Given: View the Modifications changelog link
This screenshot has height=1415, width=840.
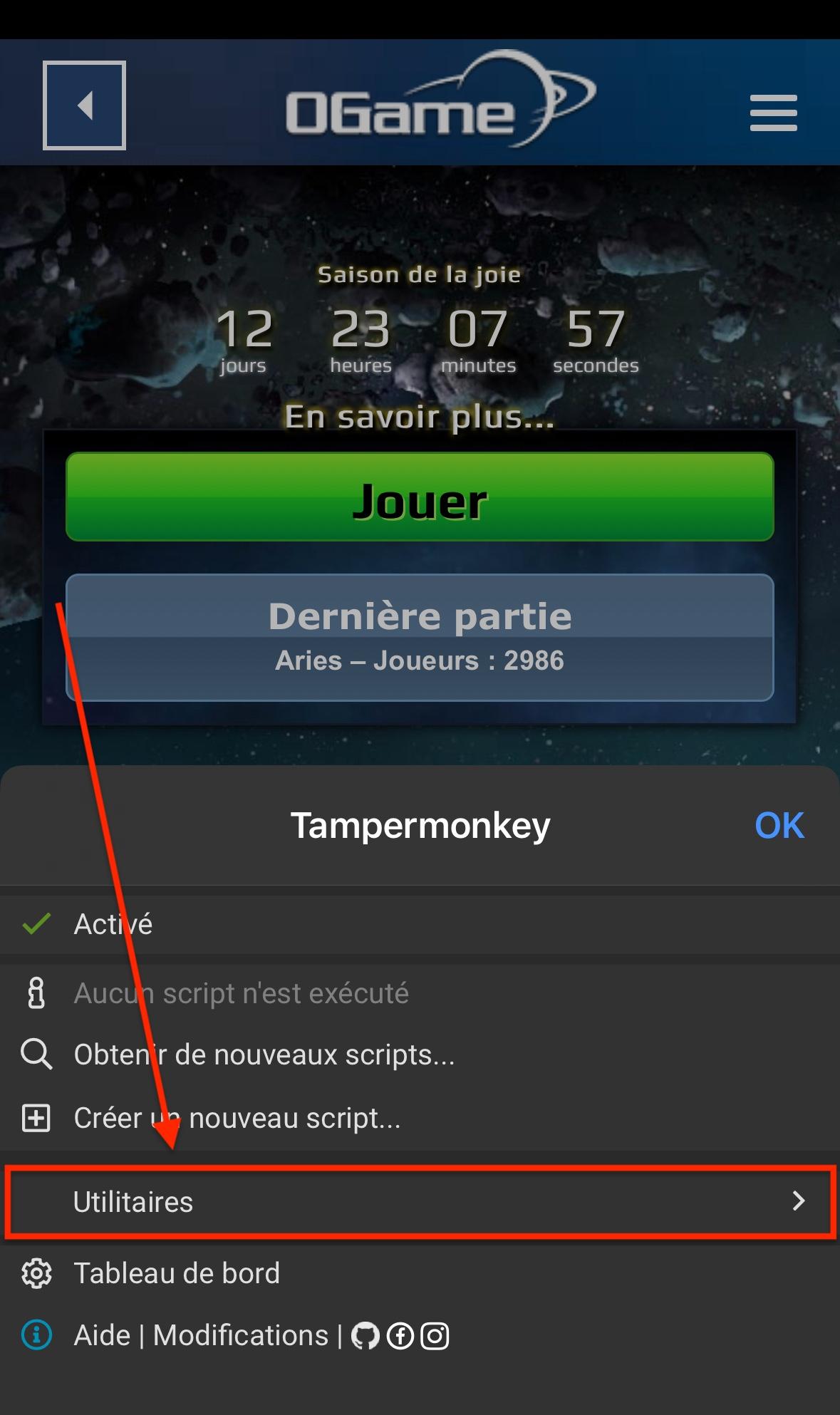Looking at the screenshot, I should point(241,1335).
